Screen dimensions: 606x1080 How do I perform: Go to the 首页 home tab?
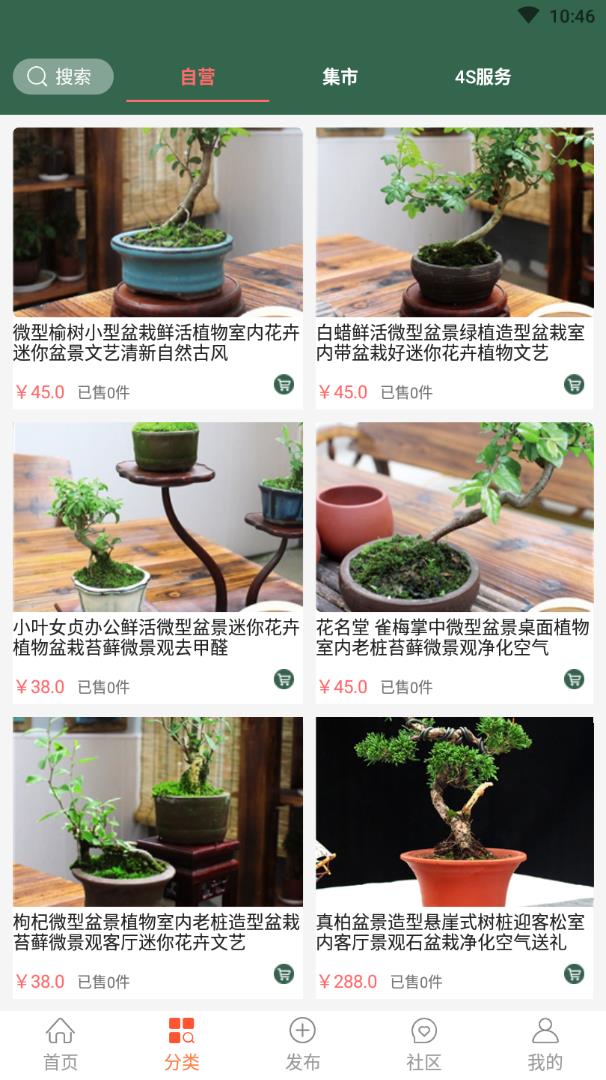60,1043
